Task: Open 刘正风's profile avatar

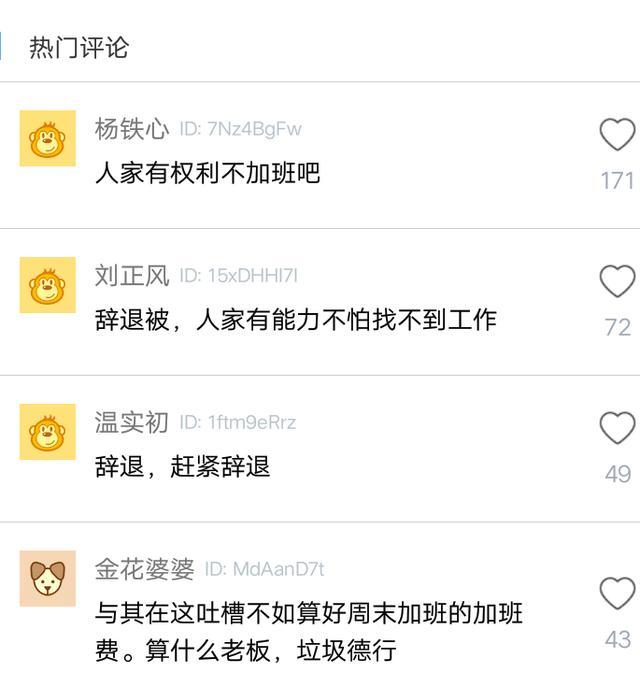Action: coord(48,285)
